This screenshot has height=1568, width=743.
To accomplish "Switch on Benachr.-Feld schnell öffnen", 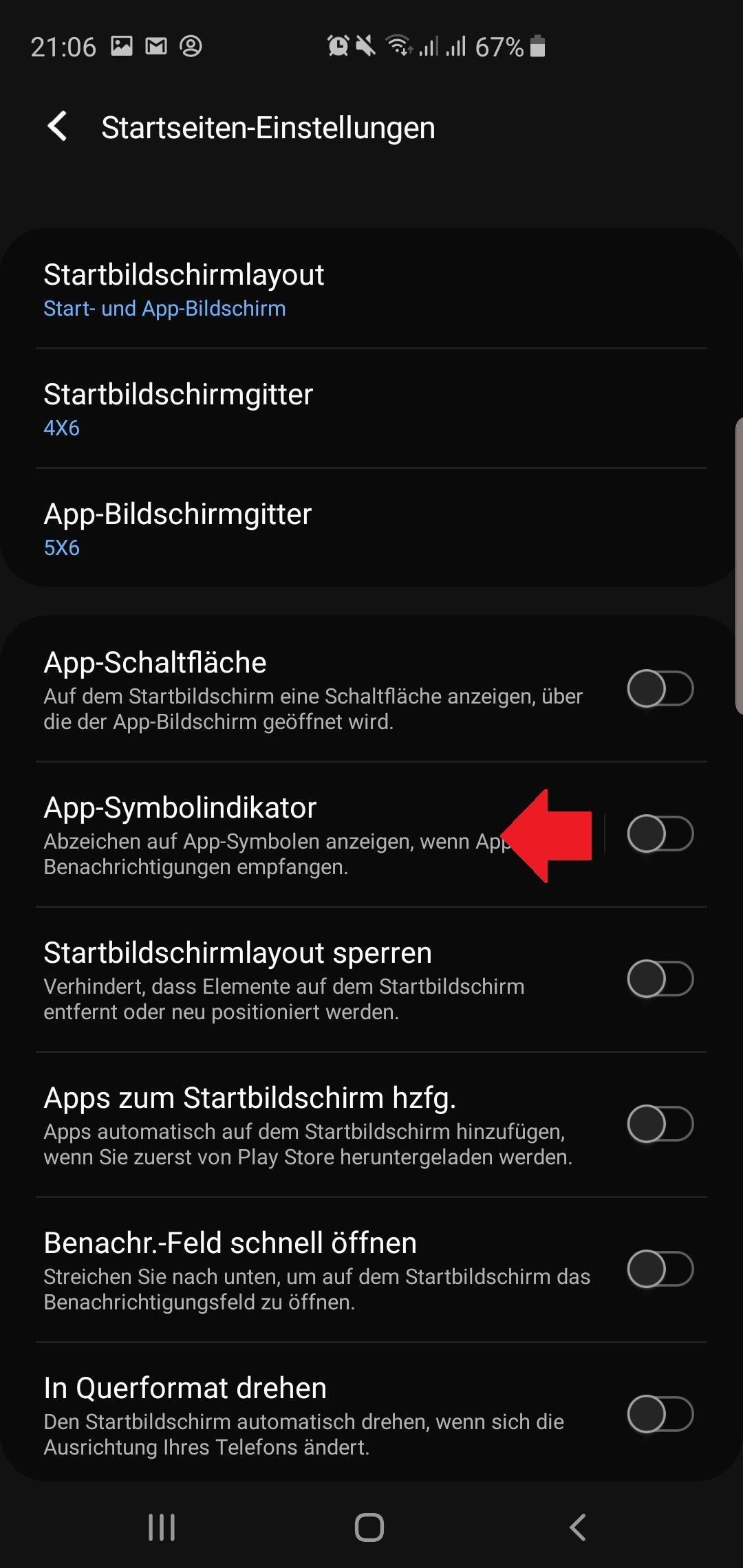I will click(x=660, y=1269).
